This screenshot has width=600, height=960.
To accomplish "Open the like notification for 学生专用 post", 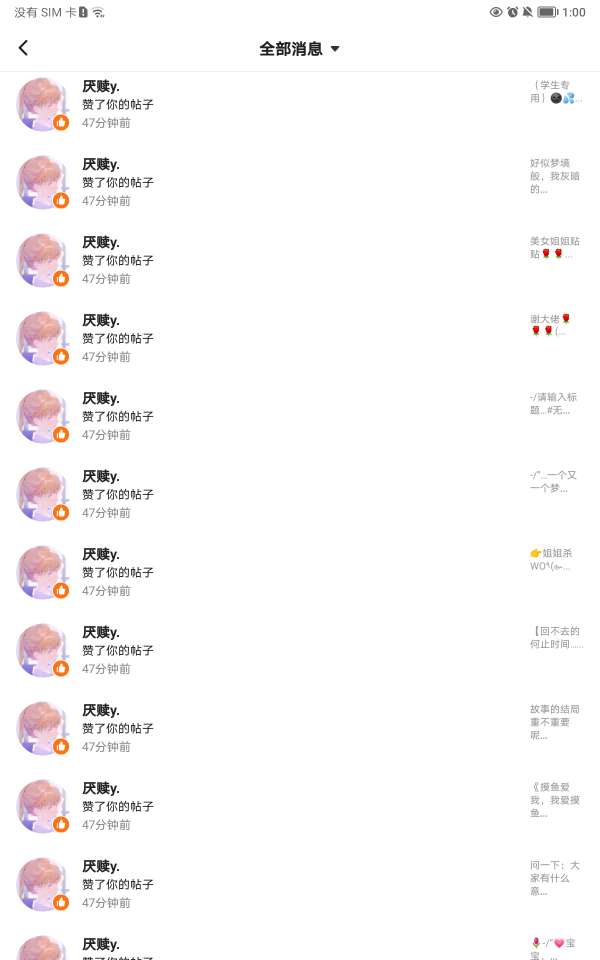I will pos(300,104).
